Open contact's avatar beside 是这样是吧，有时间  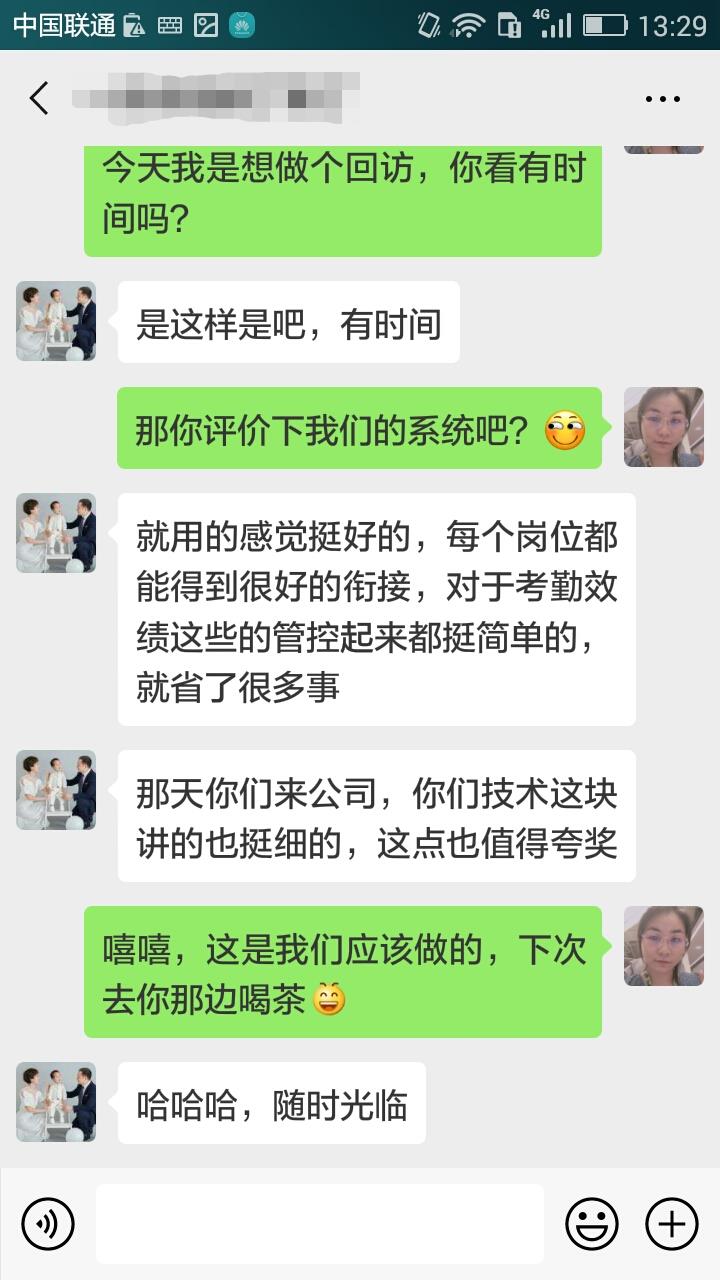[x=56, y=321]
